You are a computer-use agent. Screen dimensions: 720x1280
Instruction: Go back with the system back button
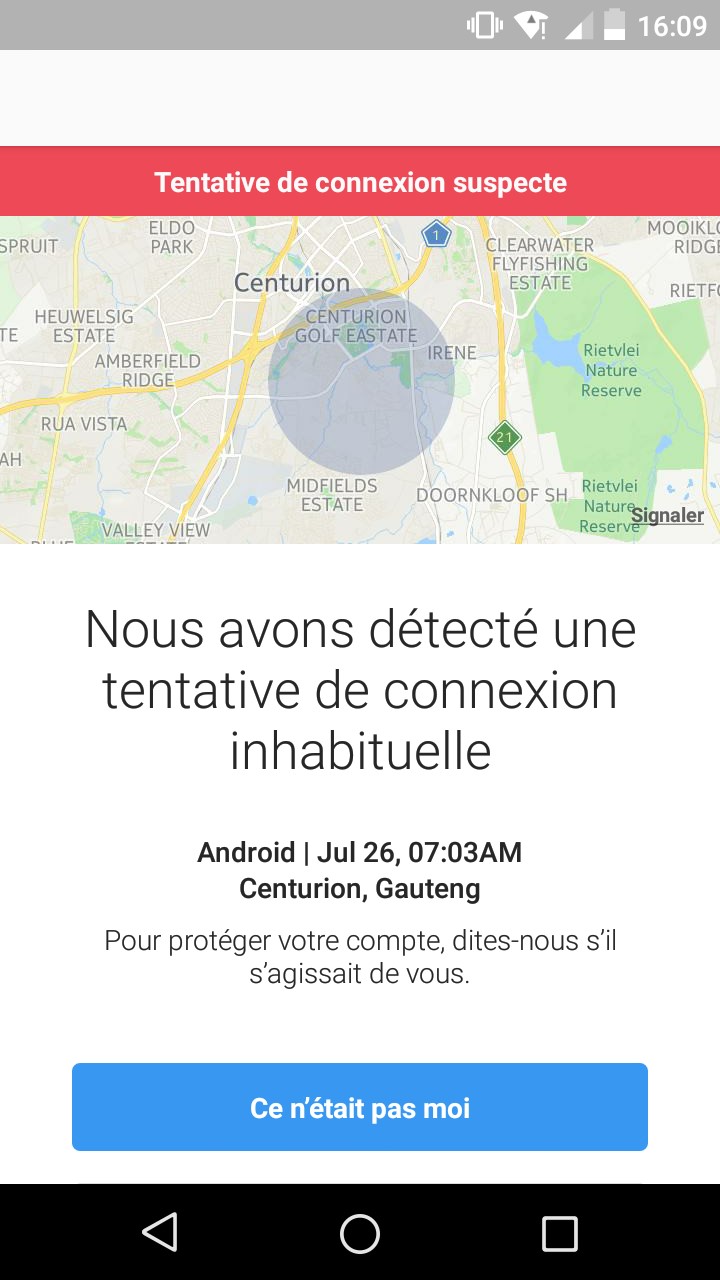[x=160, y=1233]
